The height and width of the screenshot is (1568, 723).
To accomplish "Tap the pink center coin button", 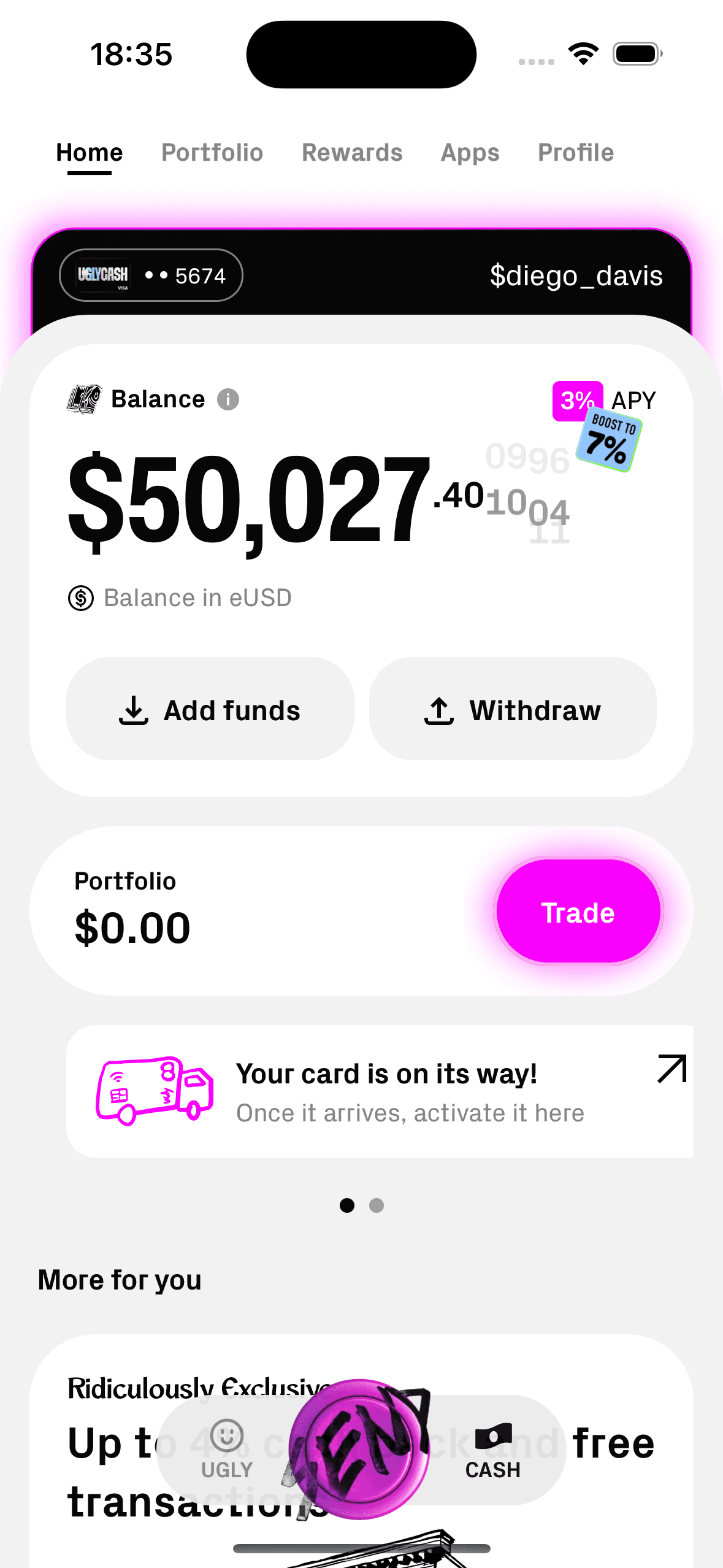I will click(359, 1449).
